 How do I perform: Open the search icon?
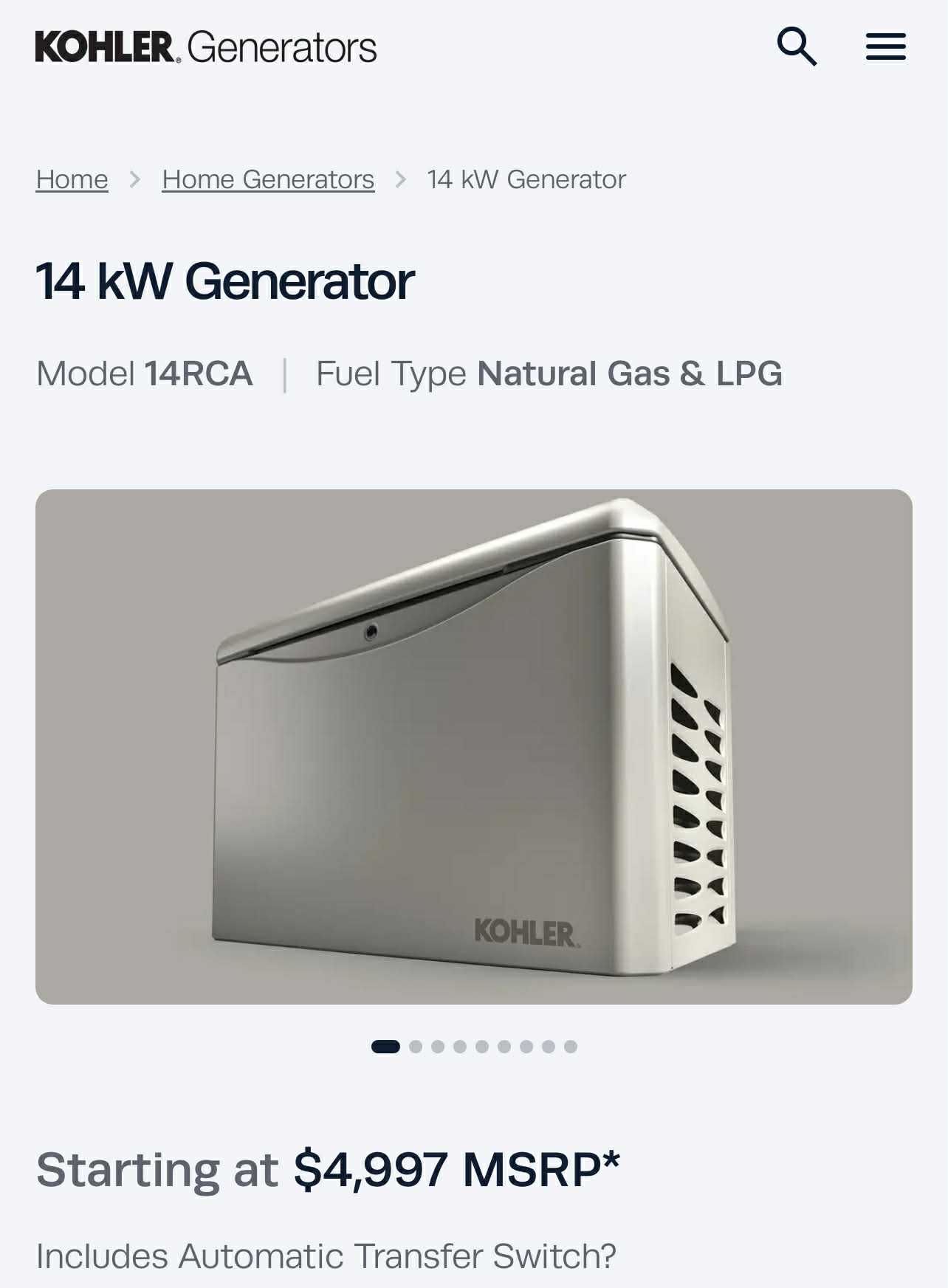tap(797, 47)
